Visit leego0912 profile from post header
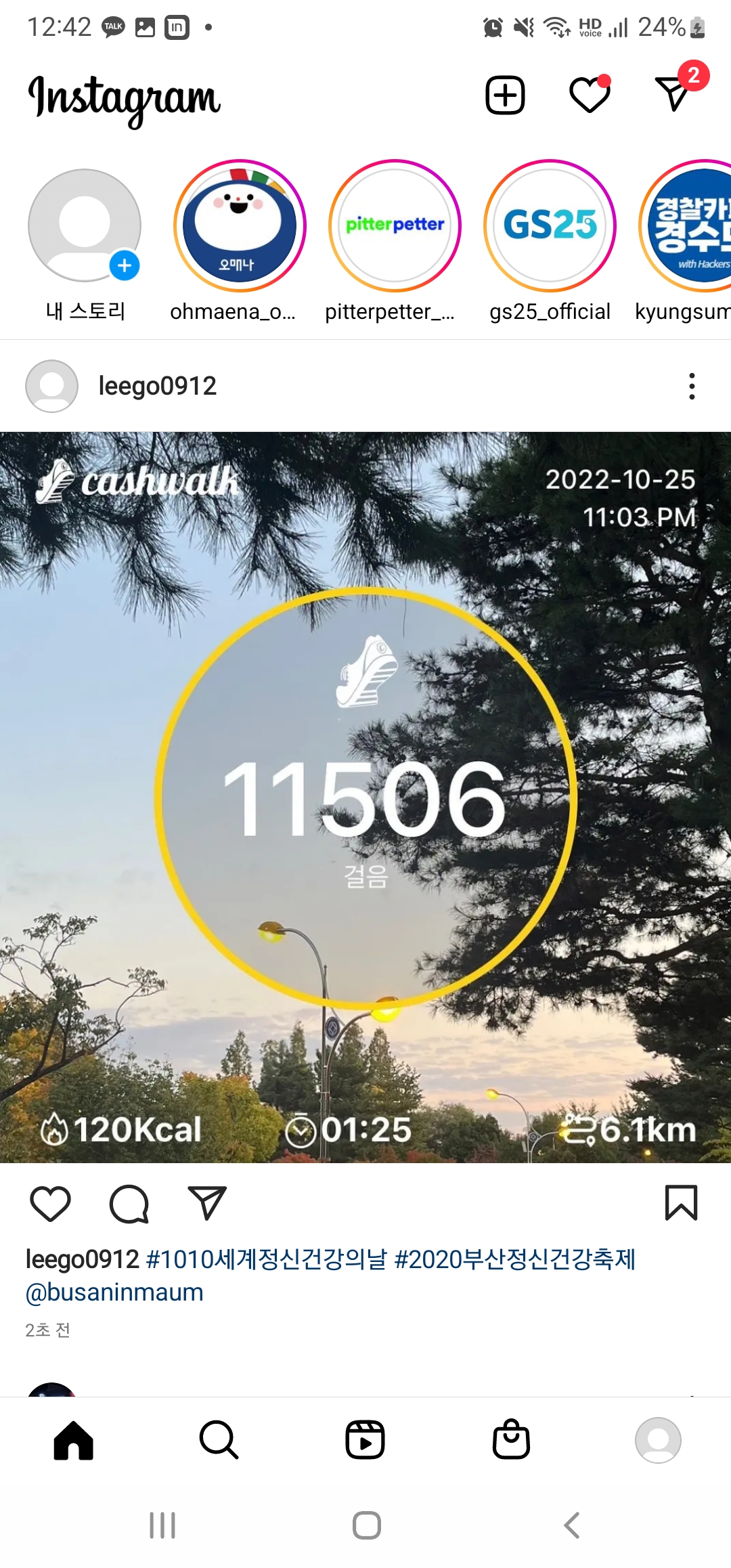The image size is (731, 1568). click(x=157, y=386)
